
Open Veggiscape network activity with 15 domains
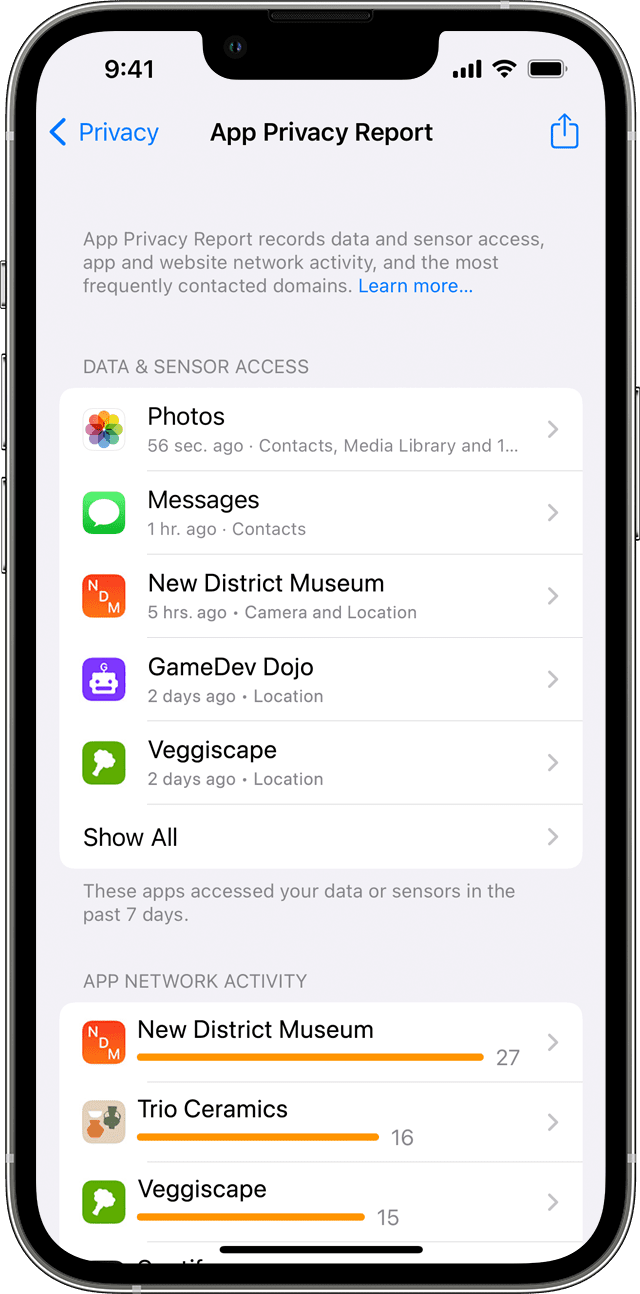pos(321,1202)
